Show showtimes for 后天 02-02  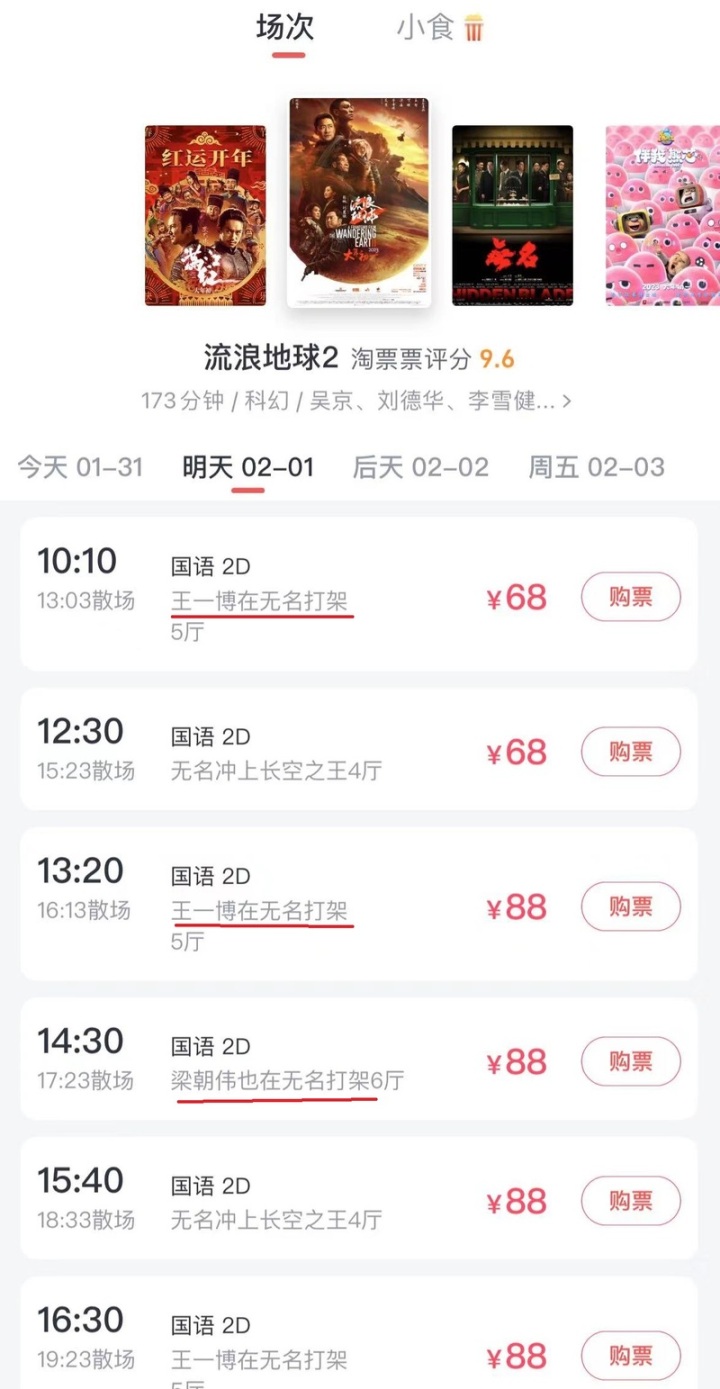(420, 467)
